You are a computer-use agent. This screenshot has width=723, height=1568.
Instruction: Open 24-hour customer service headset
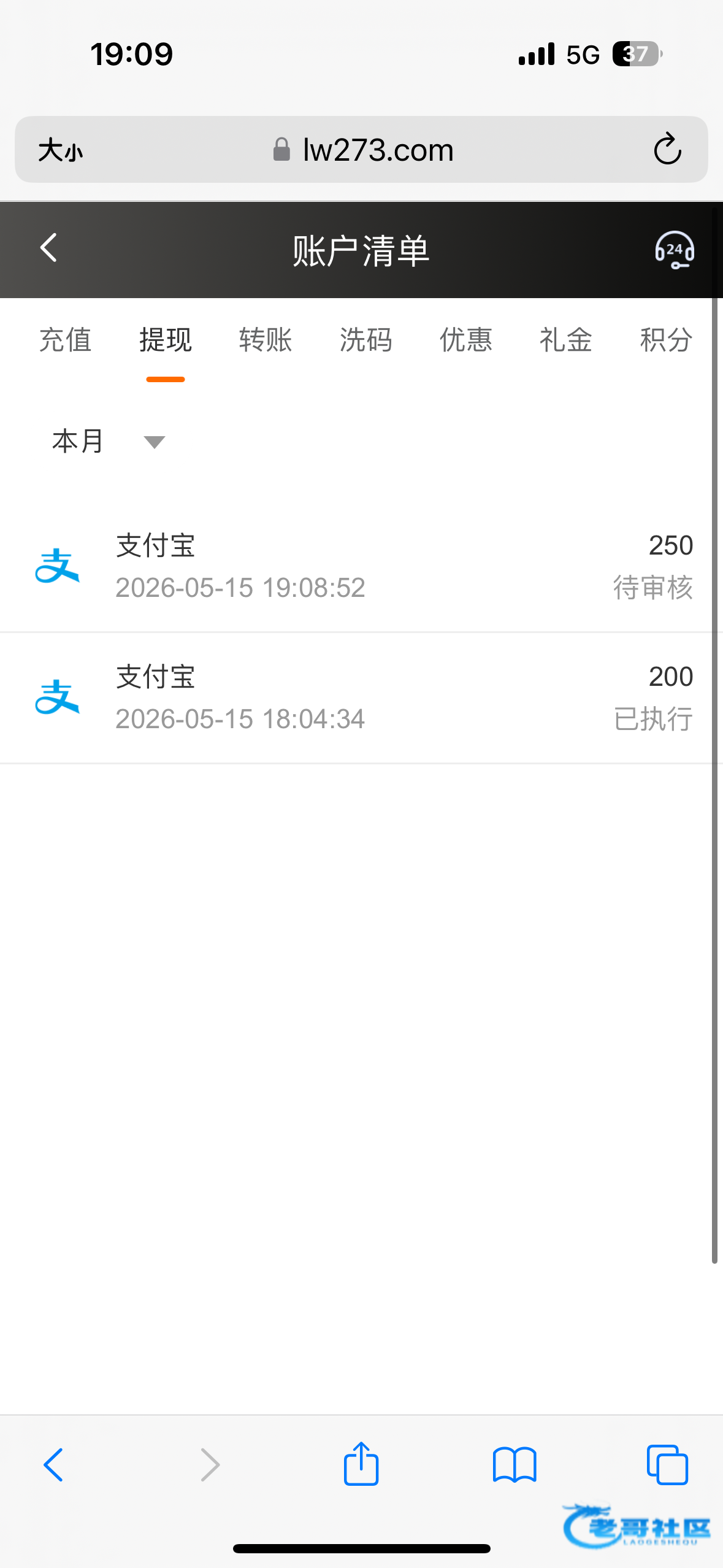coord(674,250)
